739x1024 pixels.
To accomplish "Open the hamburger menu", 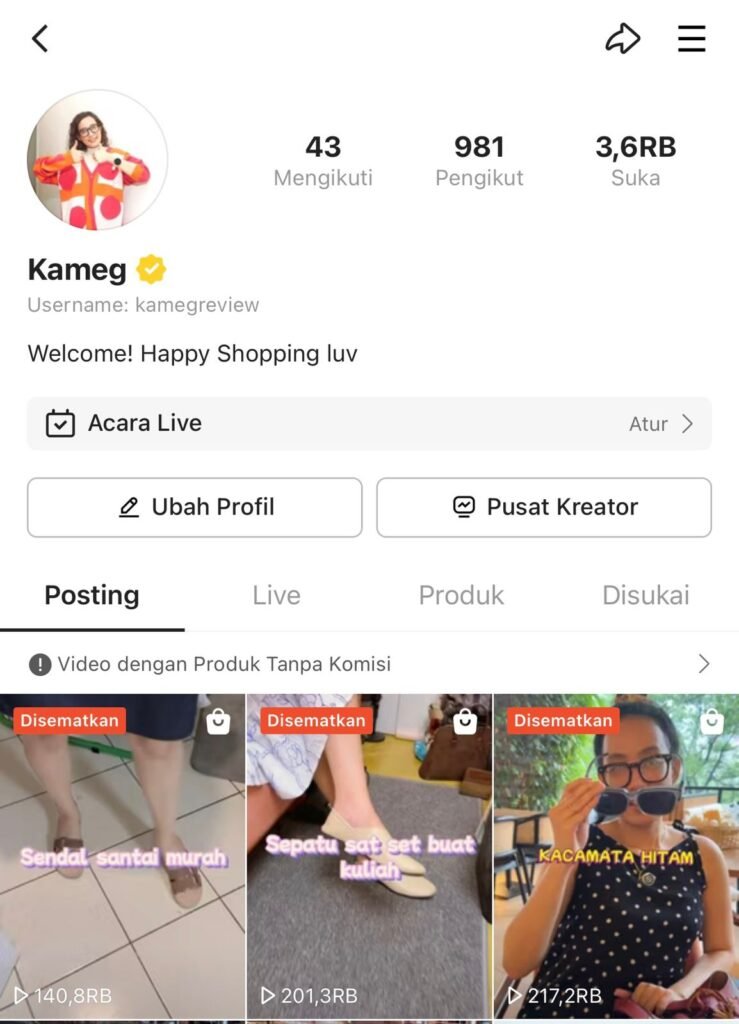I will 692,39.
